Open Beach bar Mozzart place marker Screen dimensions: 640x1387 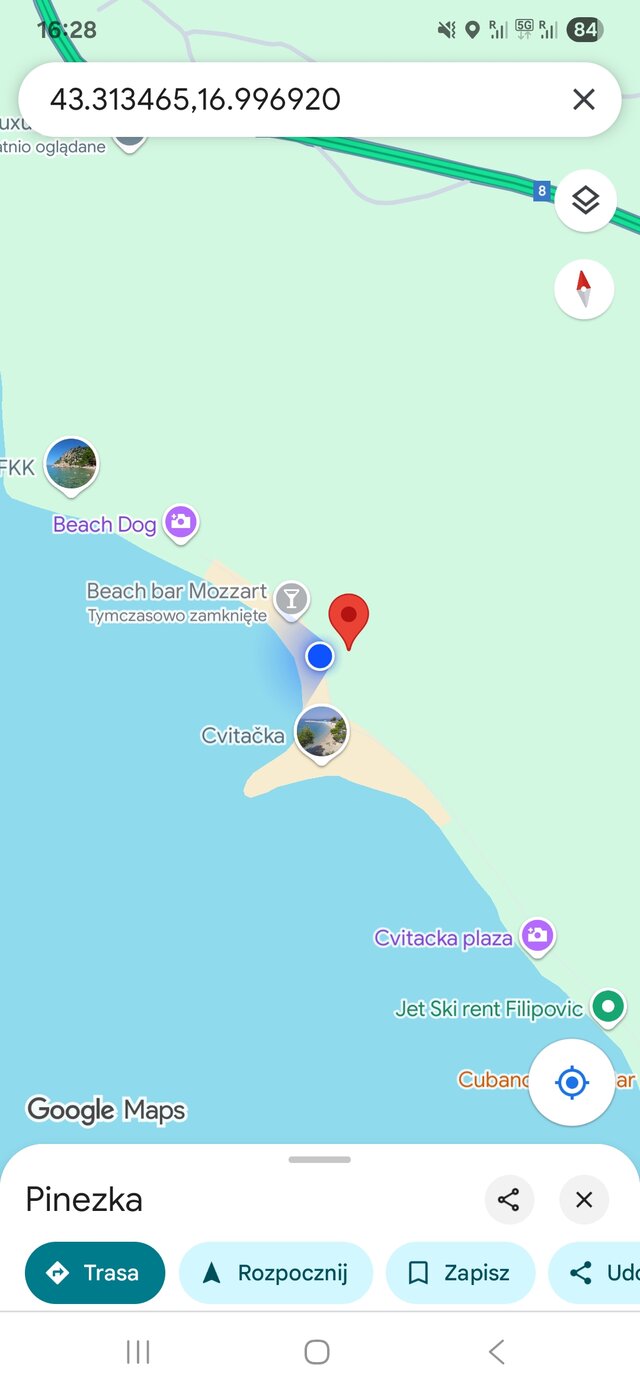coord(291,598)
